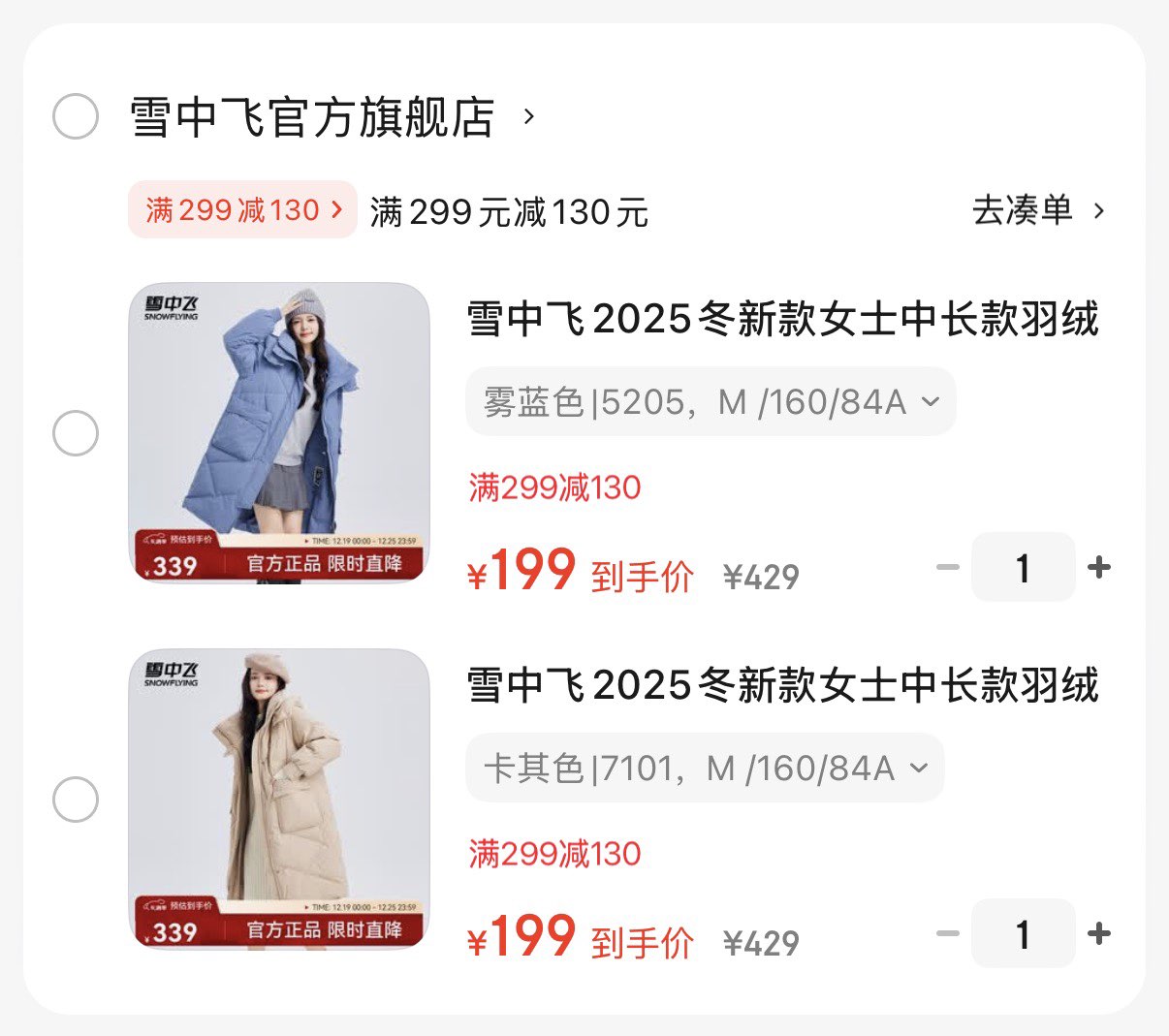Select all items from 雪中飞官方旗舰店
1169x1036 pixels.
(76, 117)
